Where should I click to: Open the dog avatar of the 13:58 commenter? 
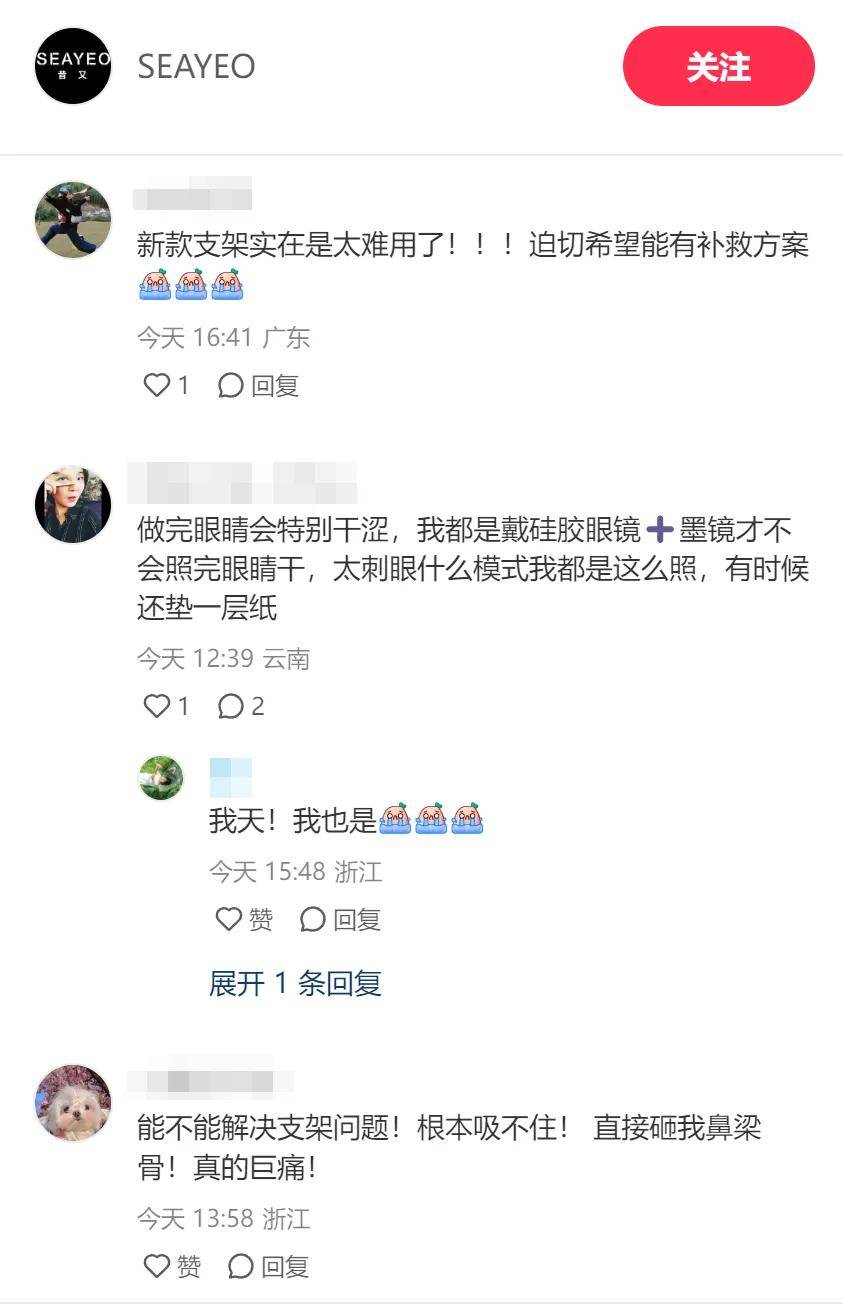coord(73,1103)
